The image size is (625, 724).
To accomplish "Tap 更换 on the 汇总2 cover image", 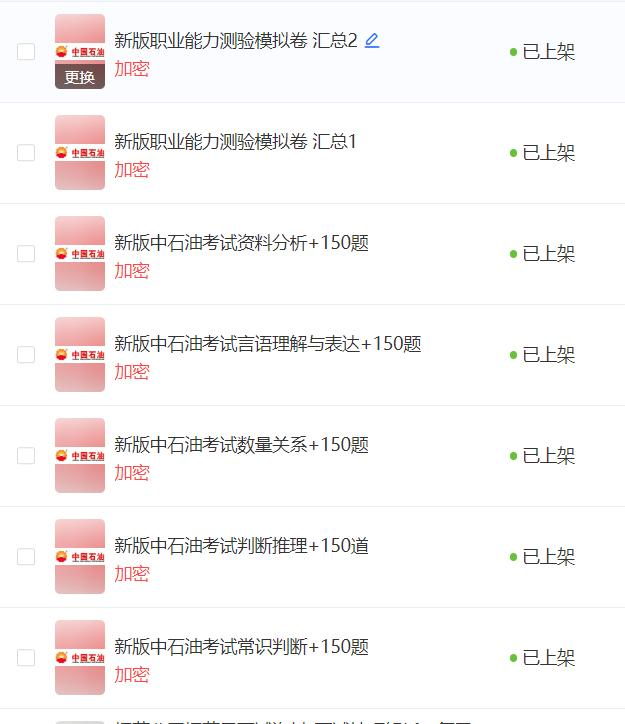I will click(80, 77).
